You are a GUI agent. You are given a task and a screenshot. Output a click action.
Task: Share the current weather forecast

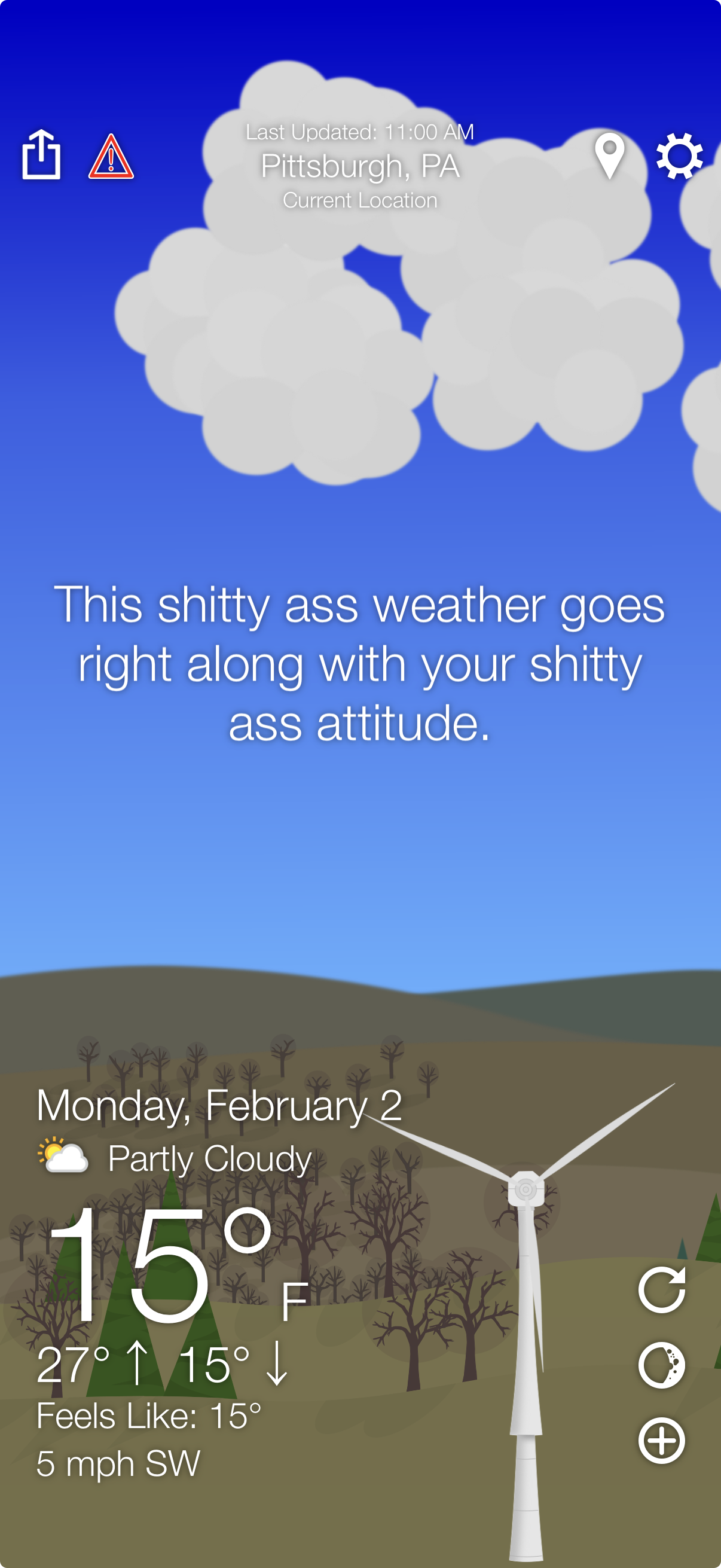[x=41, y=155]
